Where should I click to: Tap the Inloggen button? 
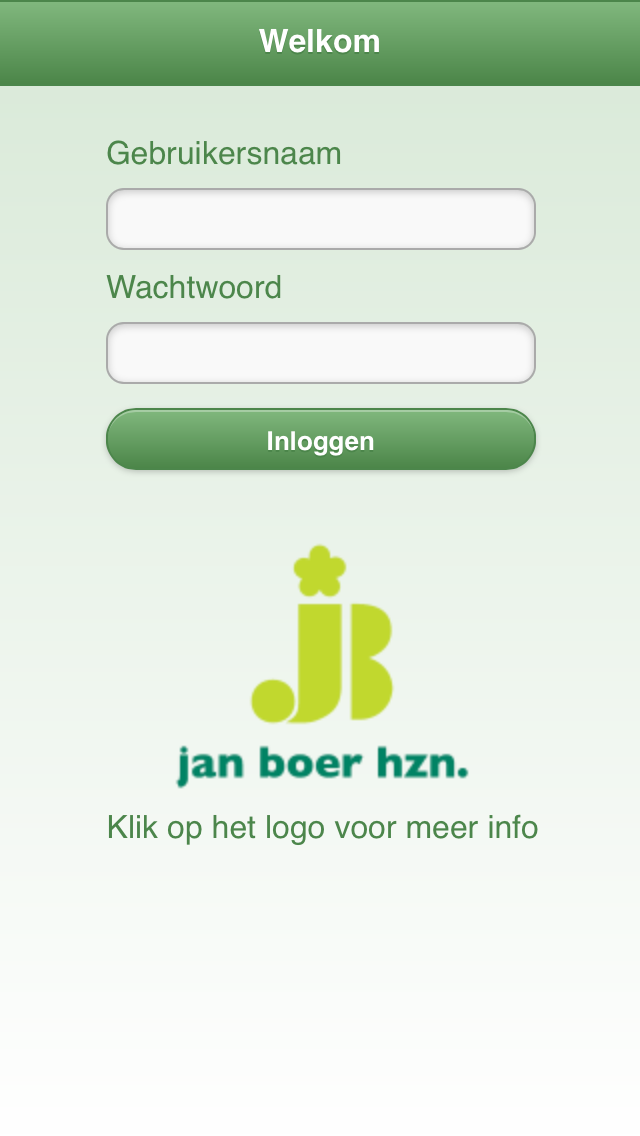tap(320, 440)
